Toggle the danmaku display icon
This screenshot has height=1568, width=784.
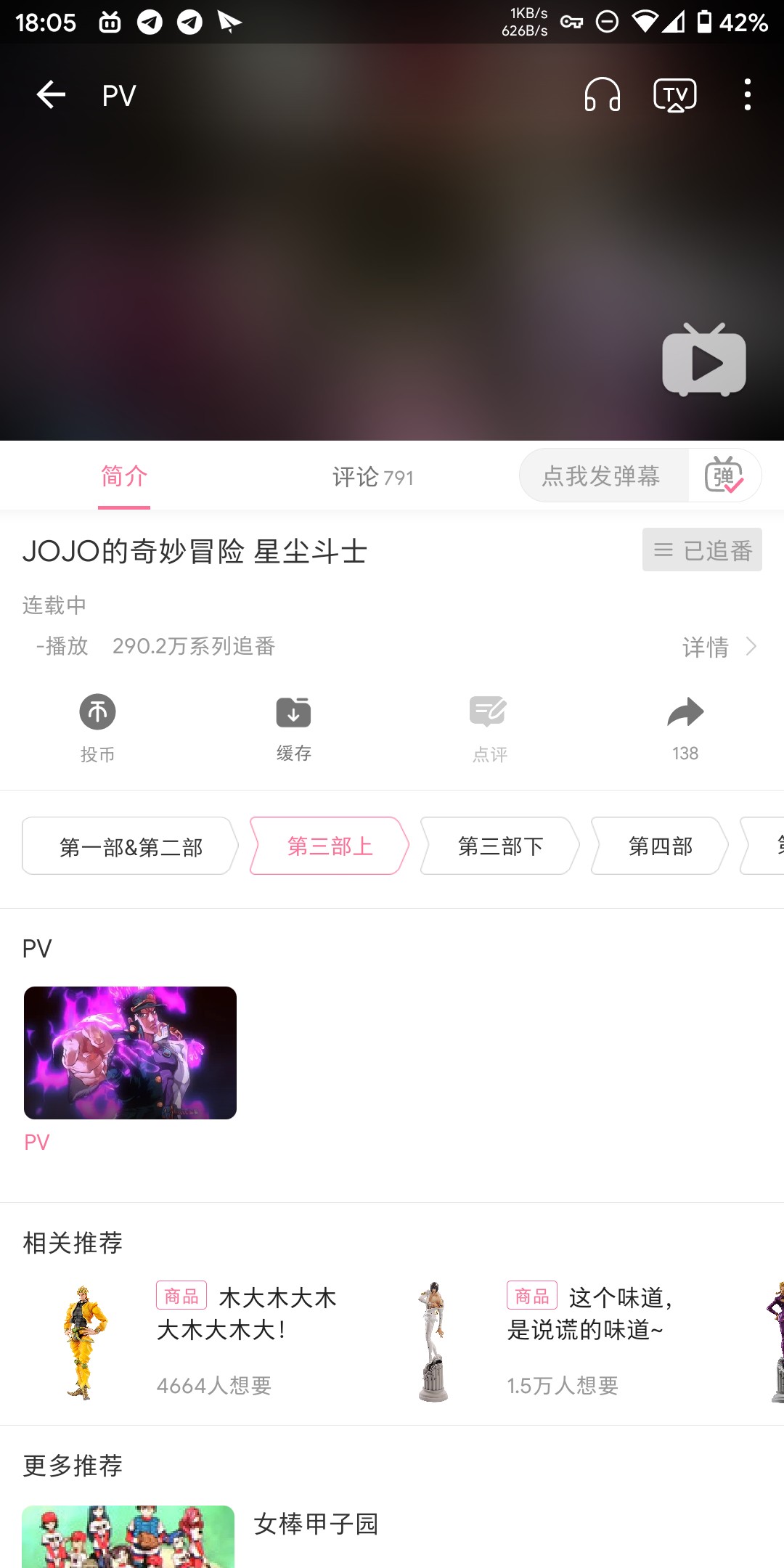pos(724,476)
